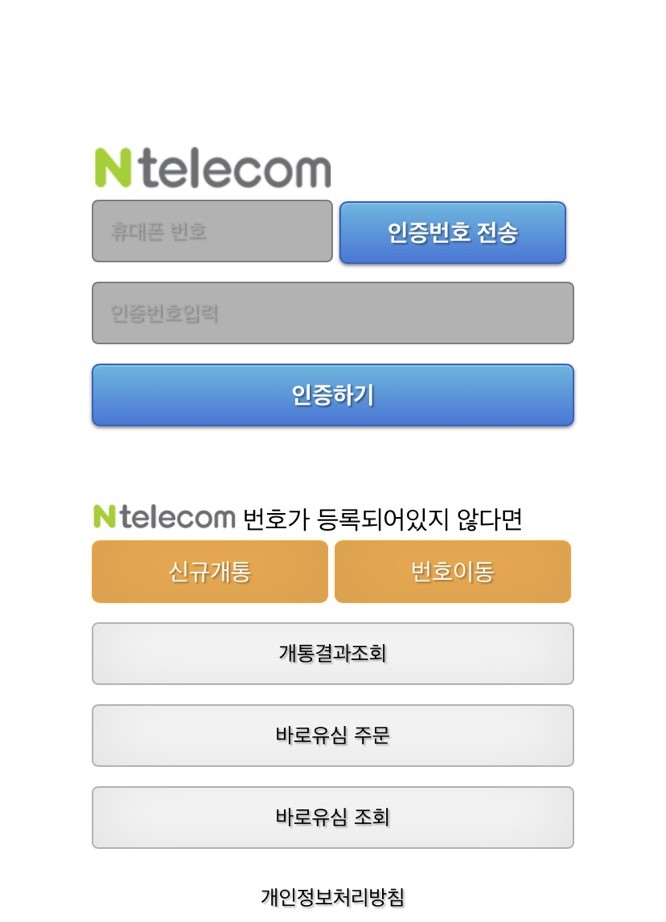Open 바로유심 조회
Viewport: 666px width, 922px height.
333,817
